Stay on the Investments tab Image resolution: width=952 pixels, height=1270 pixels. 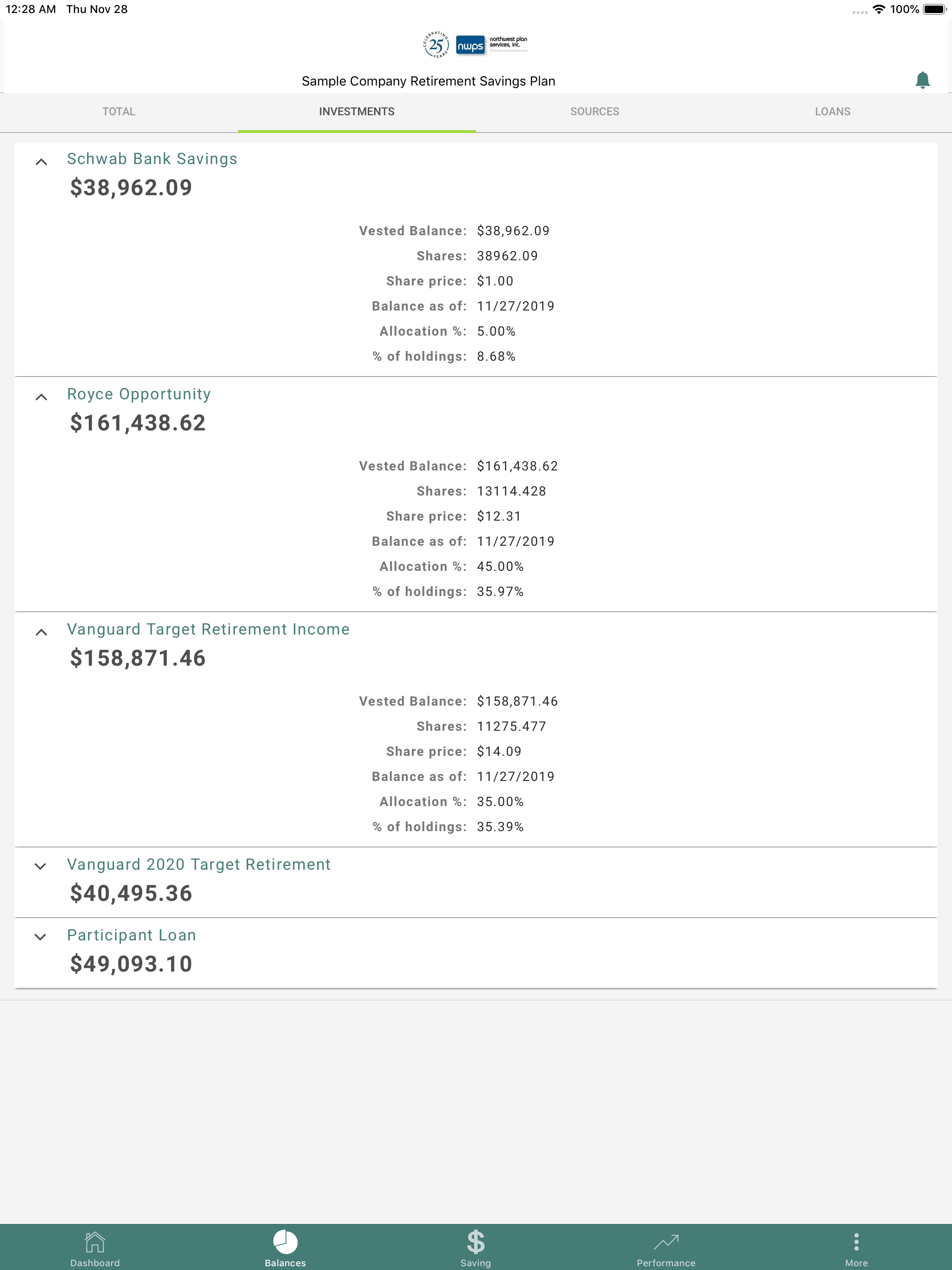[357, 112]
